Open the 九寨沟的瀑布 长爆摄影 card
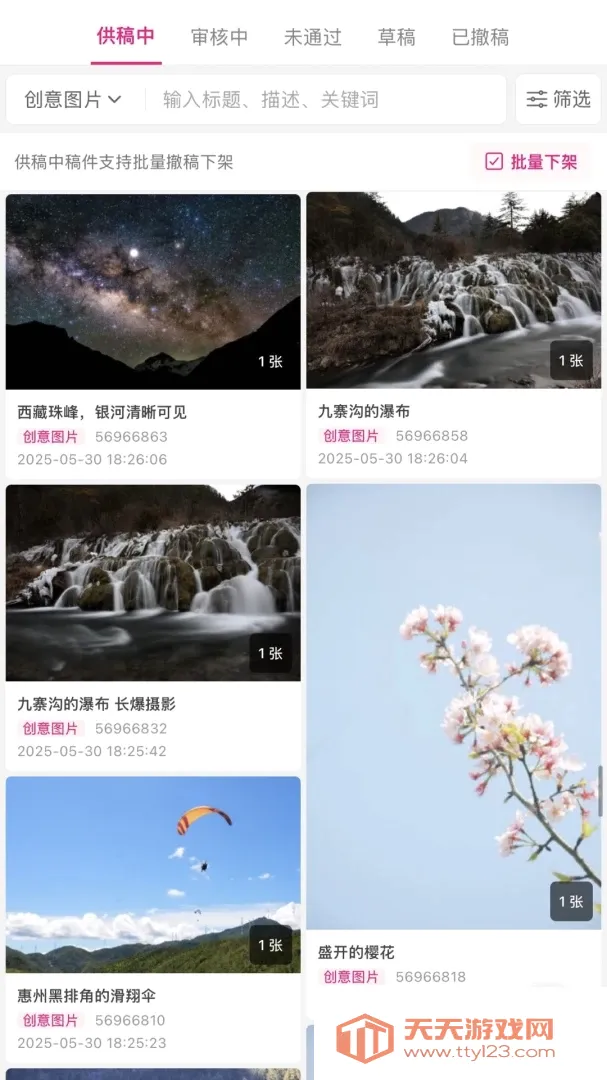The height and width of the screenshot is (1080, 607). click(x=153, y=627)
